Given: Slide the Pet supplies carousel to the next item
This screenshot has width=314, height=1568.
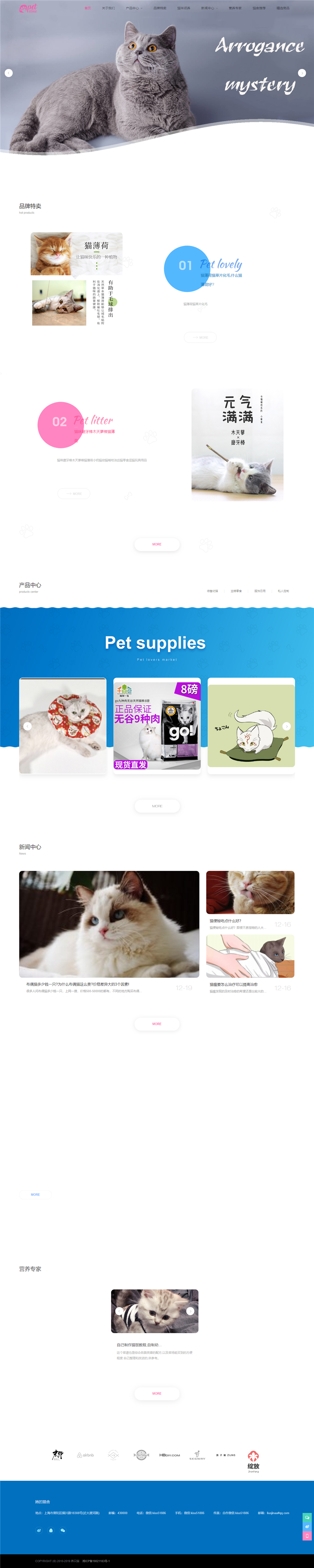Looking at the screenshot, I should tap(287, 726).
